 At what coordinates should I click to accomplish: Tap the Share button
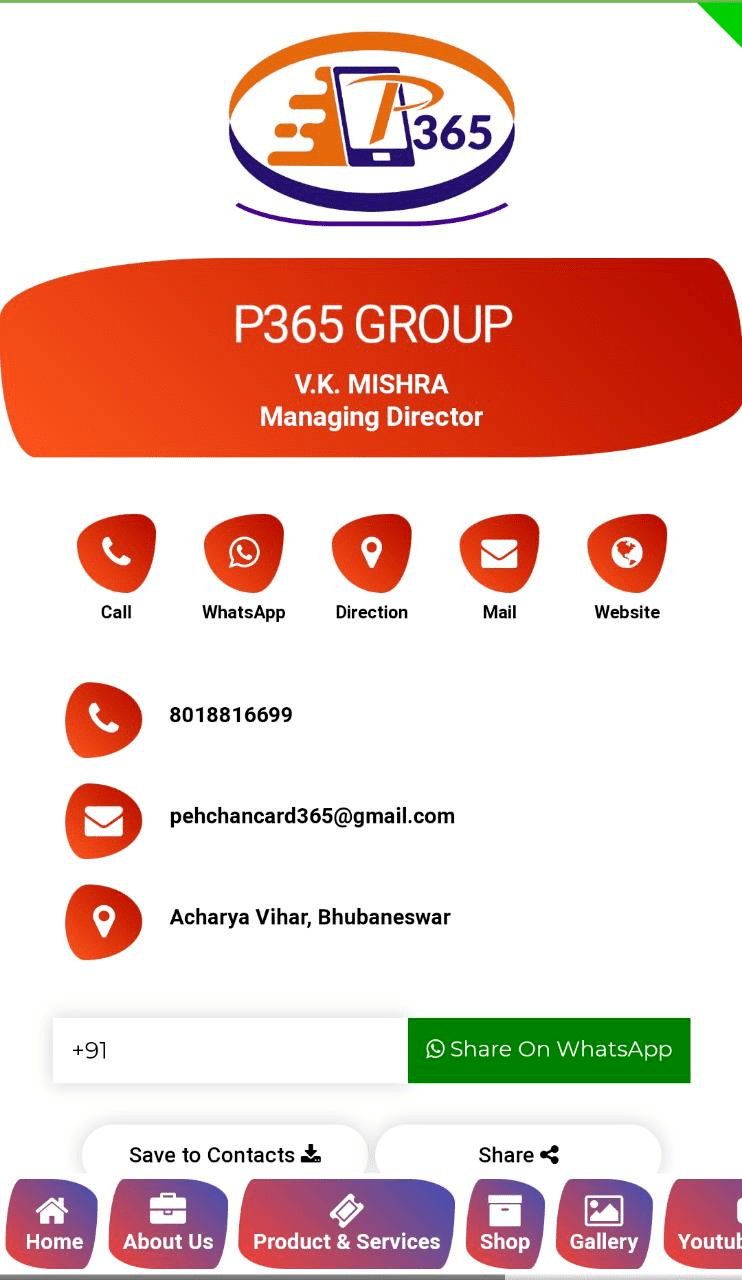point(518,1154)
